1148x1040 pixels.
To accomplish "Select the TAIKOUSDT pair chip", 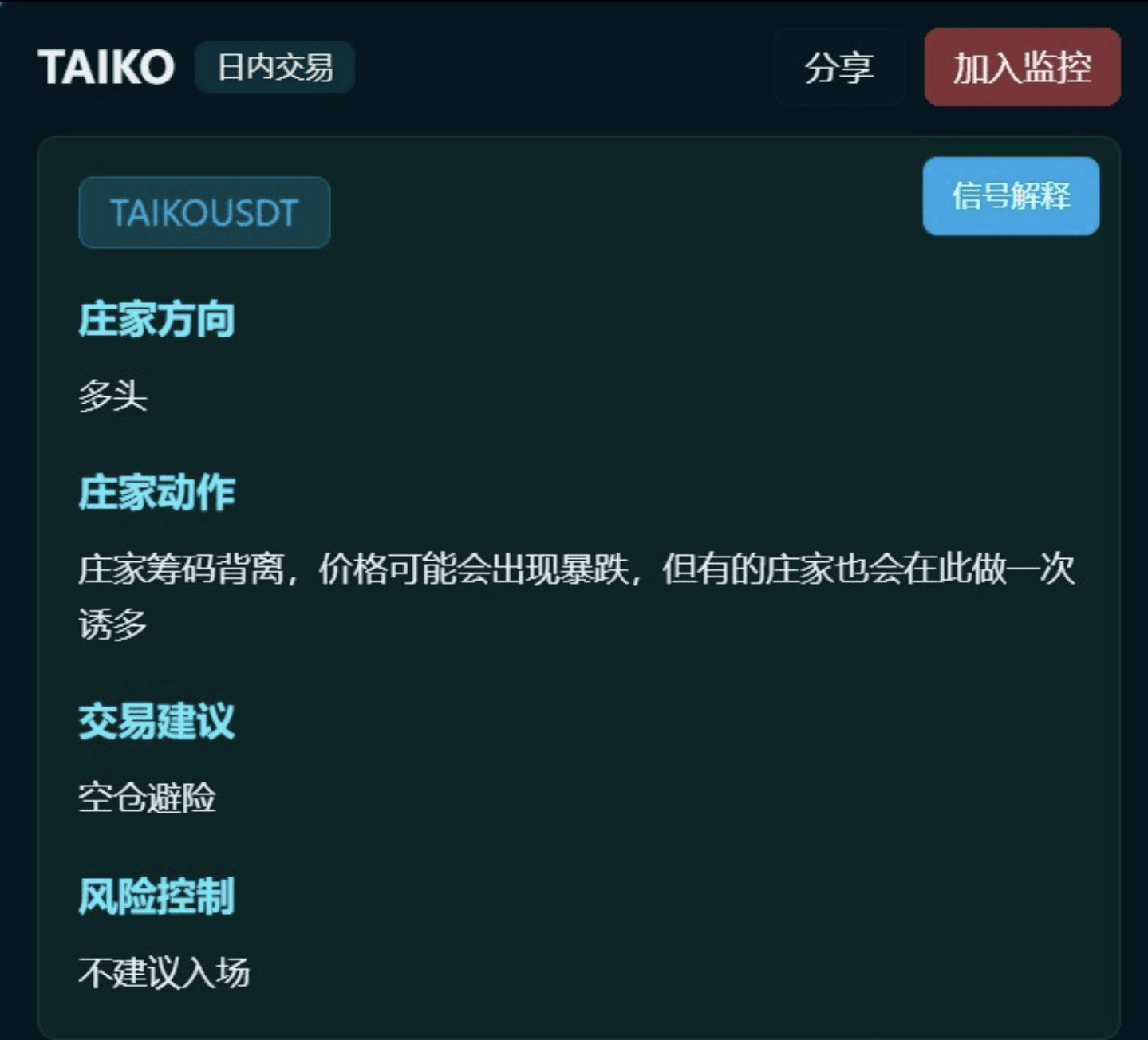I will [x=204, y=213].
